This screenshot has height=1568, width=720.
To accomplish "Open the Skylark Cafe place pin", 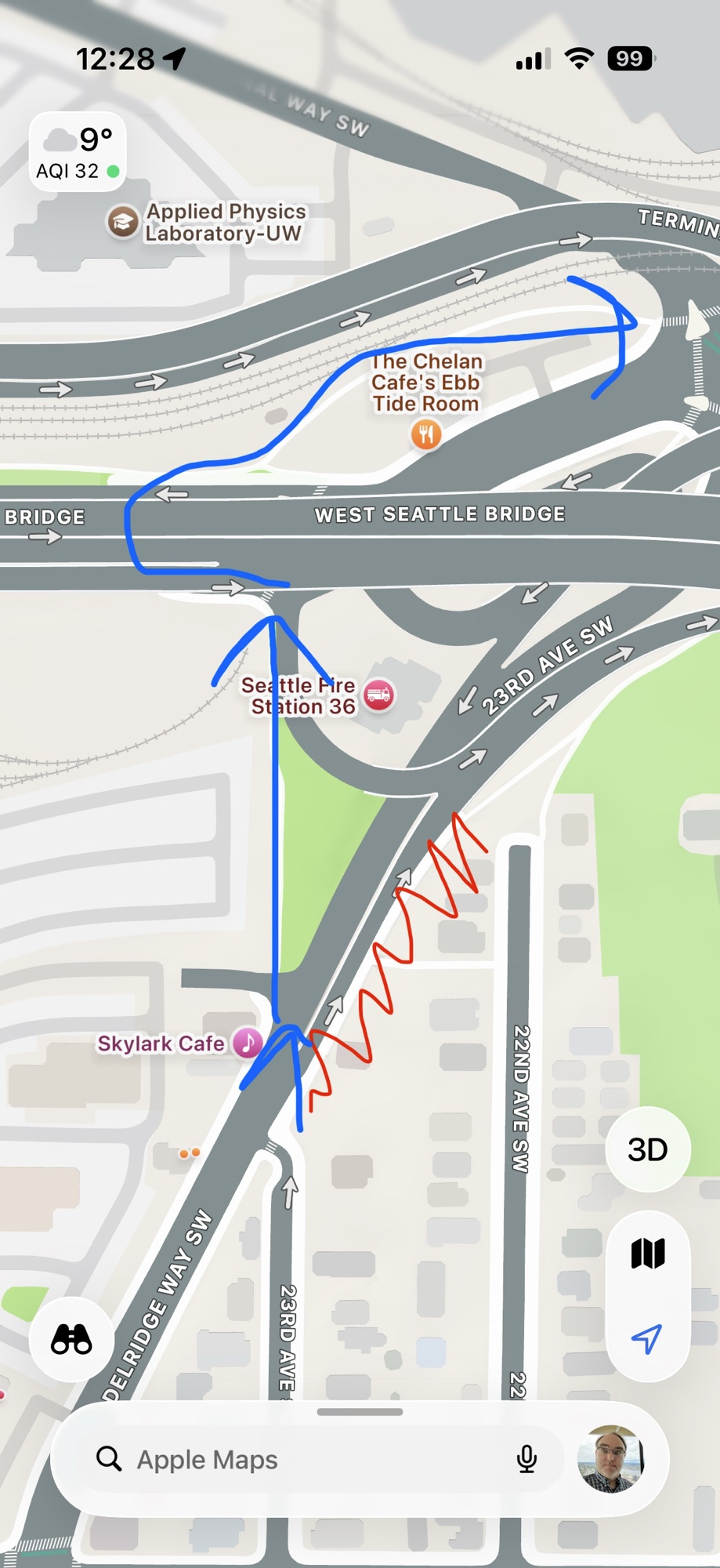I will click(248, 1043).
